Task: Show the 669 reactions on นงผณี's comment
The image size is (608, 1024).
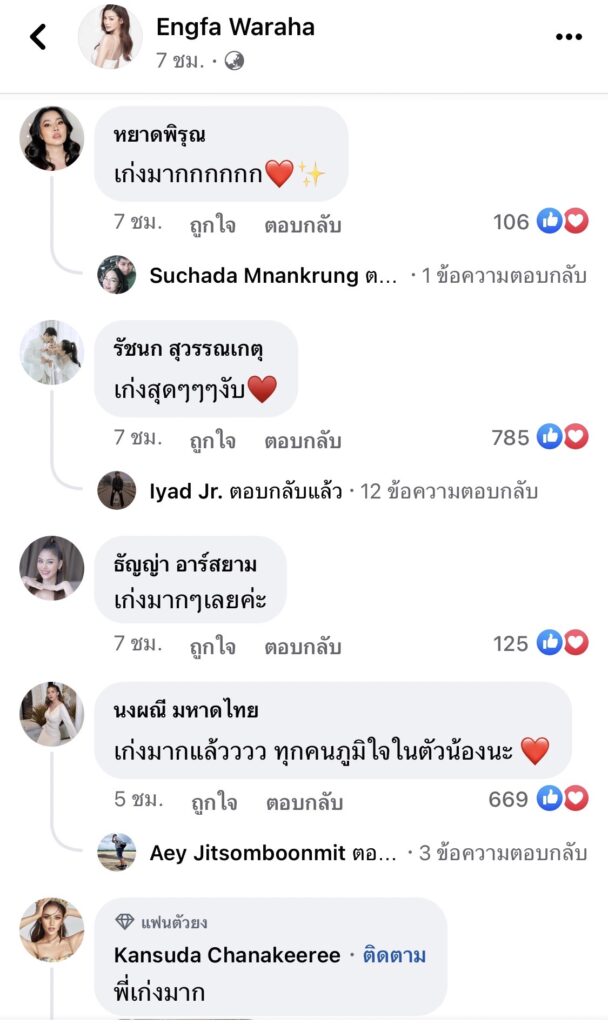Action: pyautogui.click(x=540, y=798)
